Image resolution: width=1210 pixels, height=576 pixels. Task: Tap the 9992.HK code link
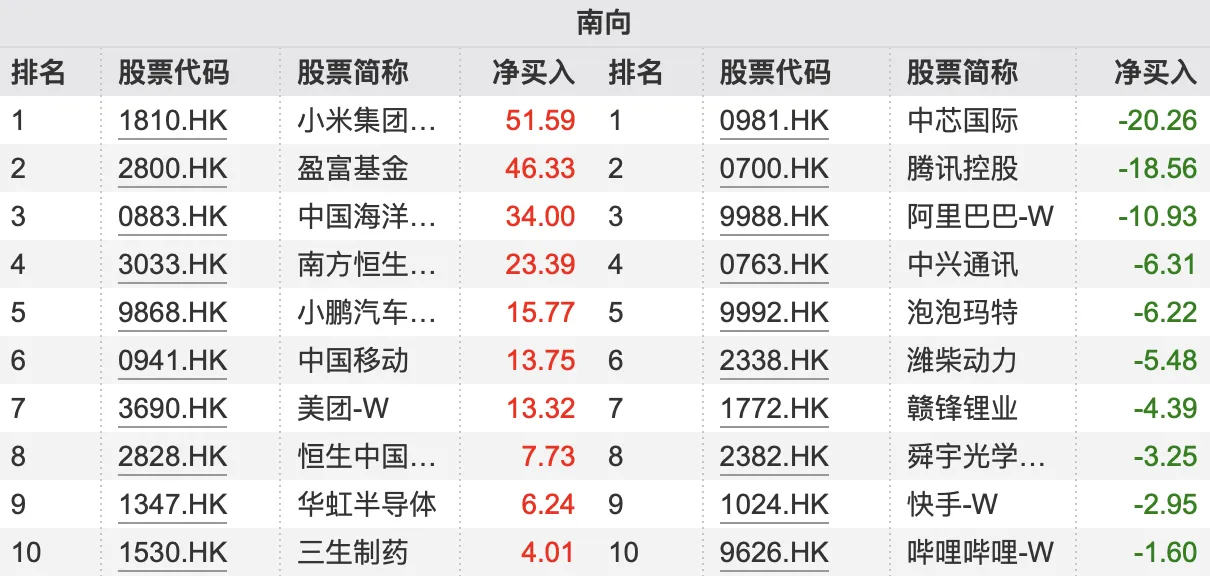(774, 312)
